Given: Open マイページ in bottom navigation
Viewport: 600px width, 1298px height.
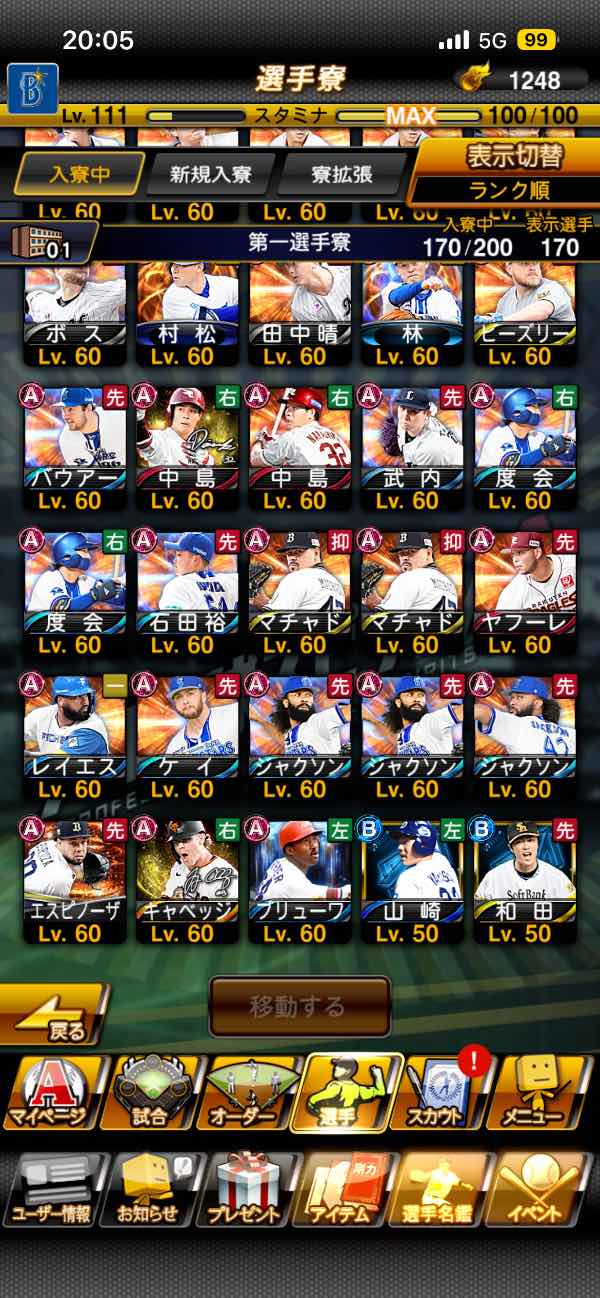Looking at the screenshot, I should 52,1092.
